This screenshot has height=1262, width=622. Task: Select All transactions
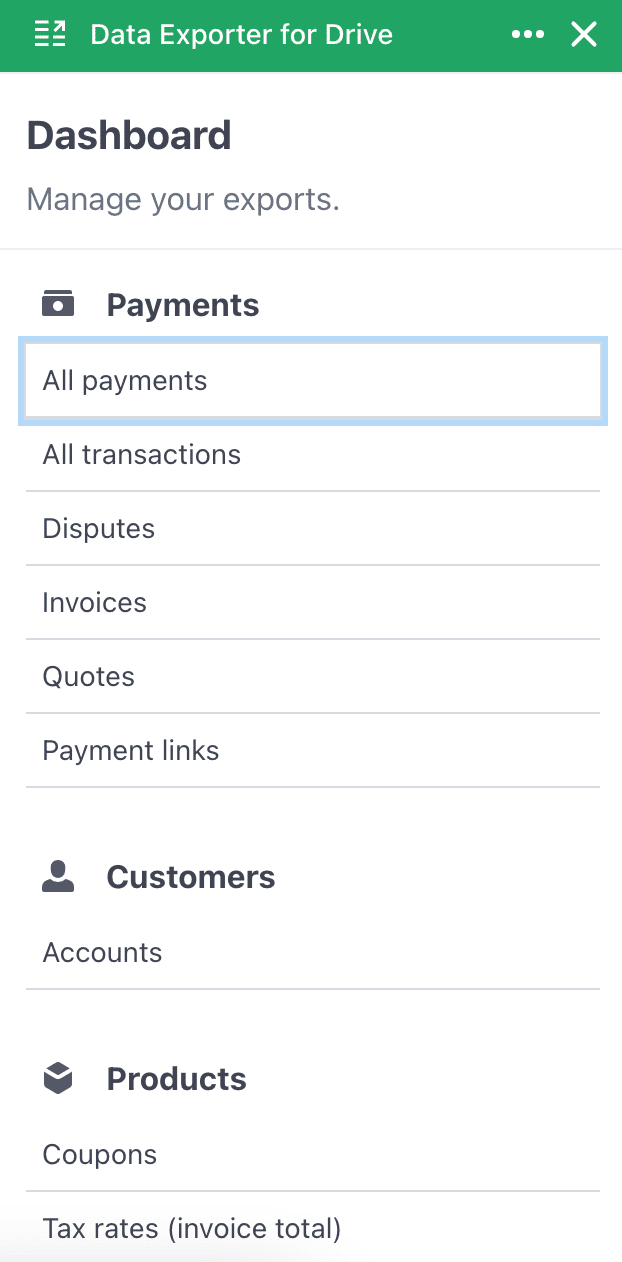[312, 455]
